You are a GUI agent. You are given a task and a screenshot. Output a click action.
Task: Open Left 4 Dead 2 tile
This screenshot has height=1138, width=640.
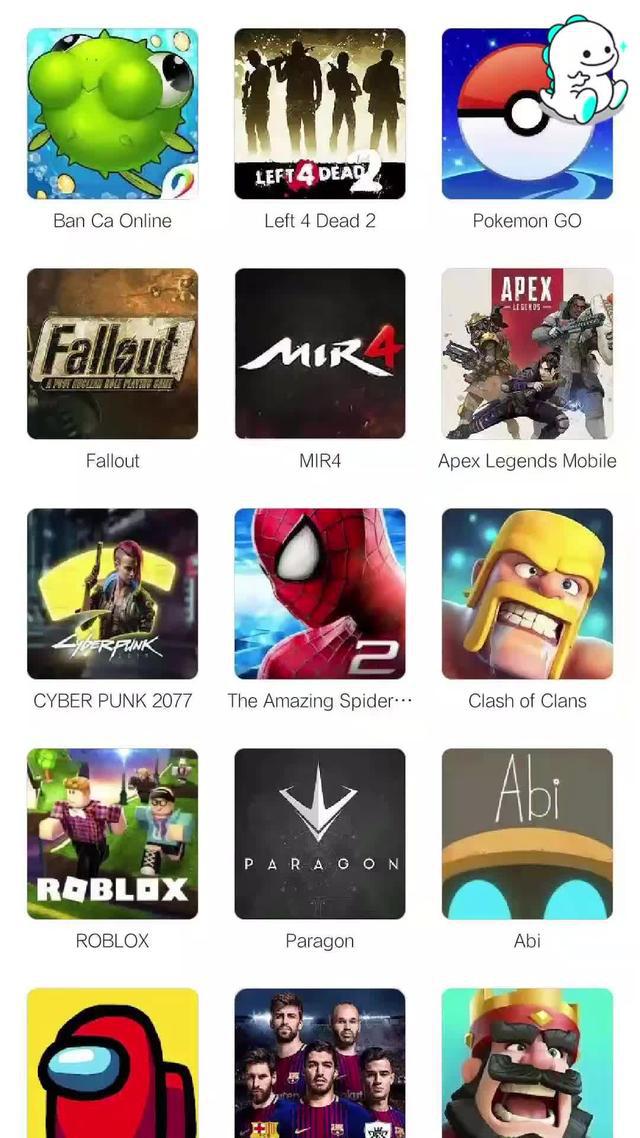point(320,113)
